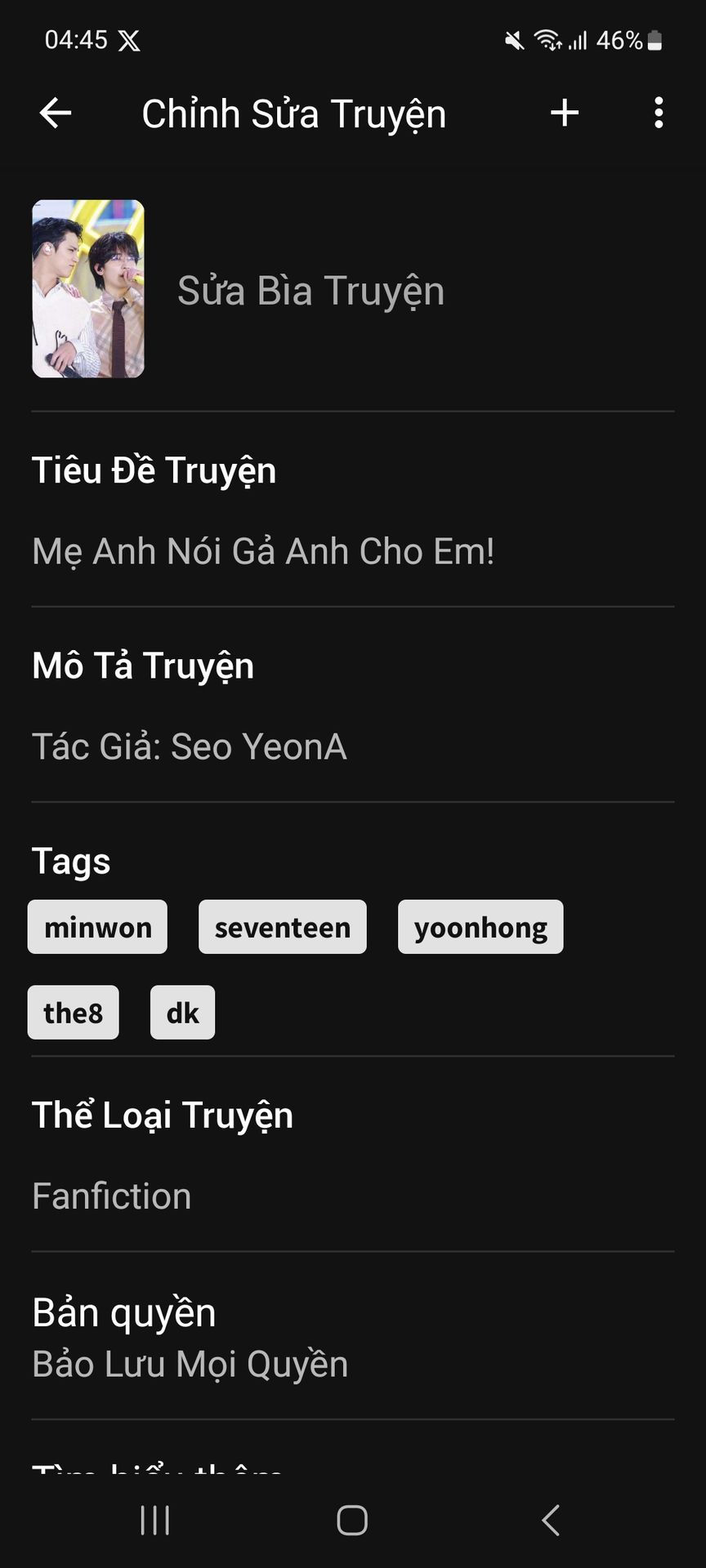Tap the minwon tag chip

click(x=97, y=927)
